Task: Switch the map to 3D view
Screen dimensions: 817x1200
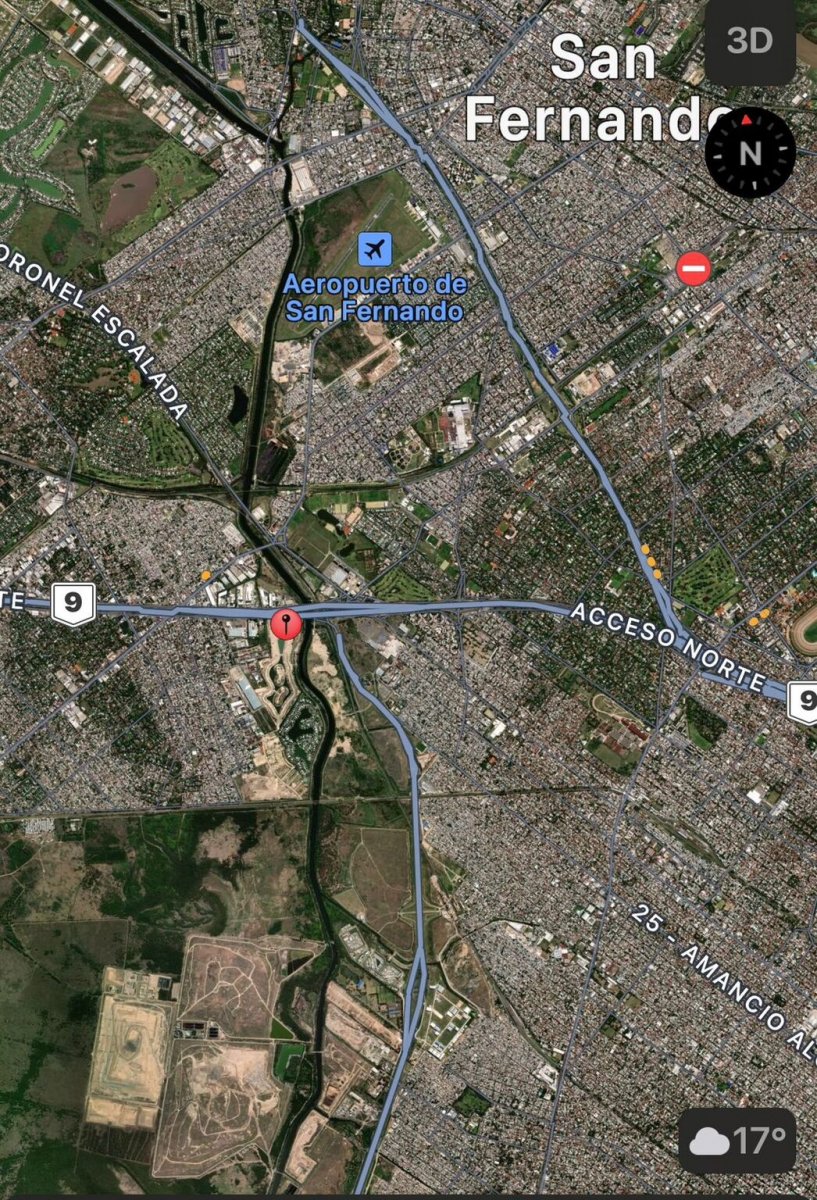Action: (x=750, y=42)
